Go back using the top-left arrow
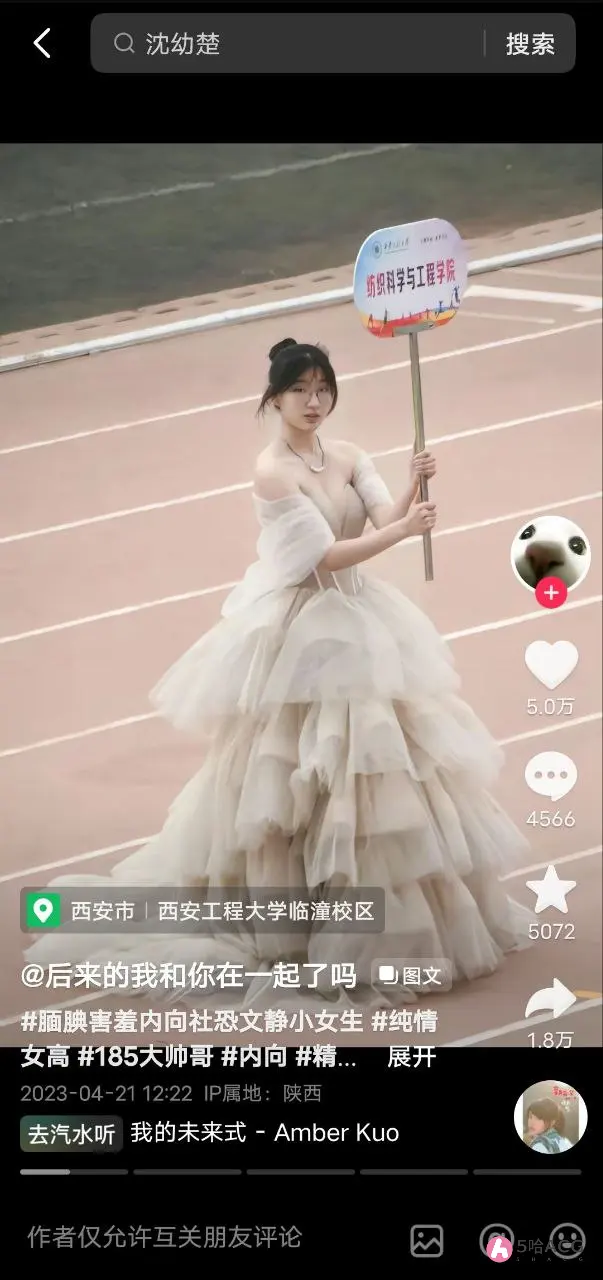This screenshot has width=603, height=1280. pyautogui.click(x=42, y=44)
